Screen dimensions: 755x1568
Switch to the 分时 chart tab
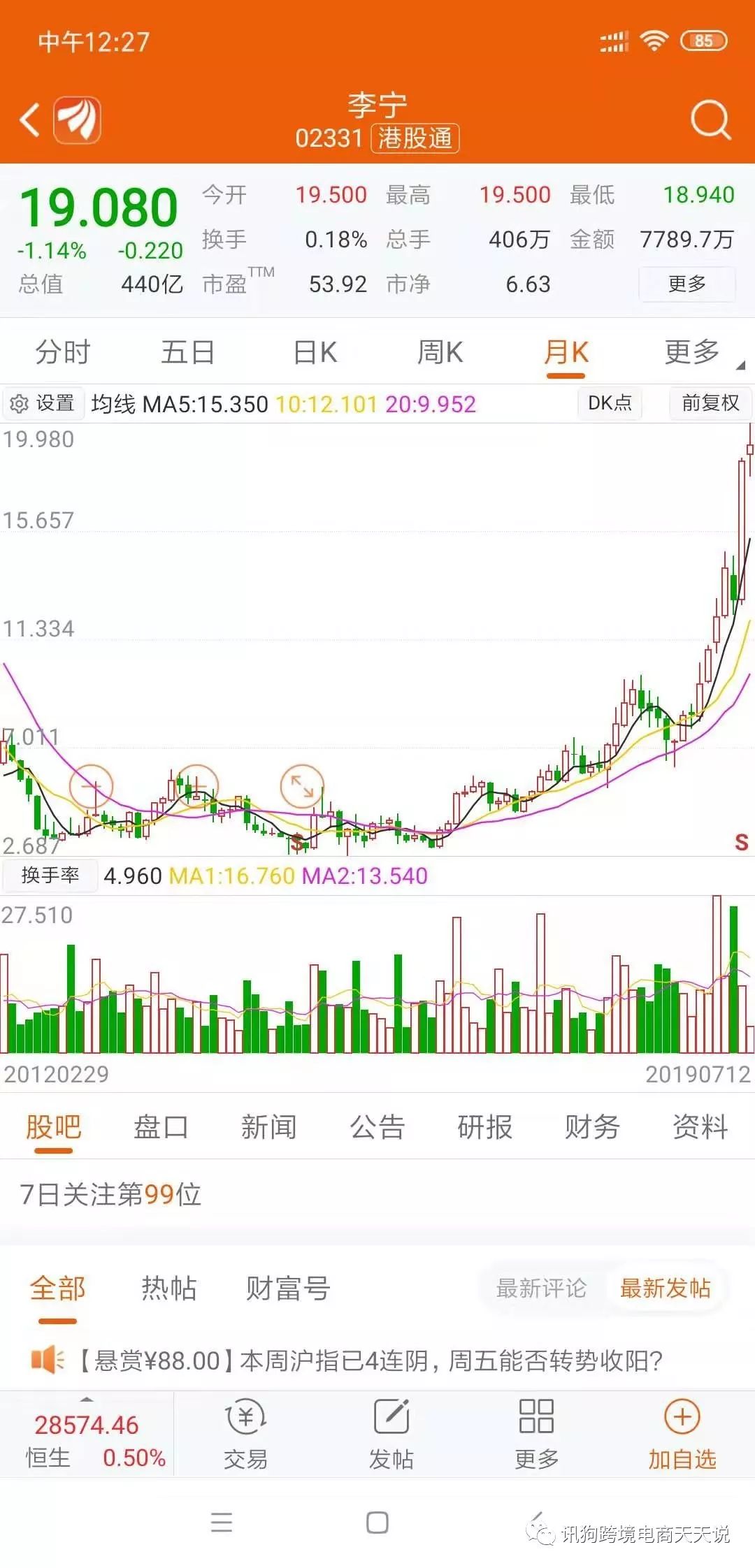(63, 352)
